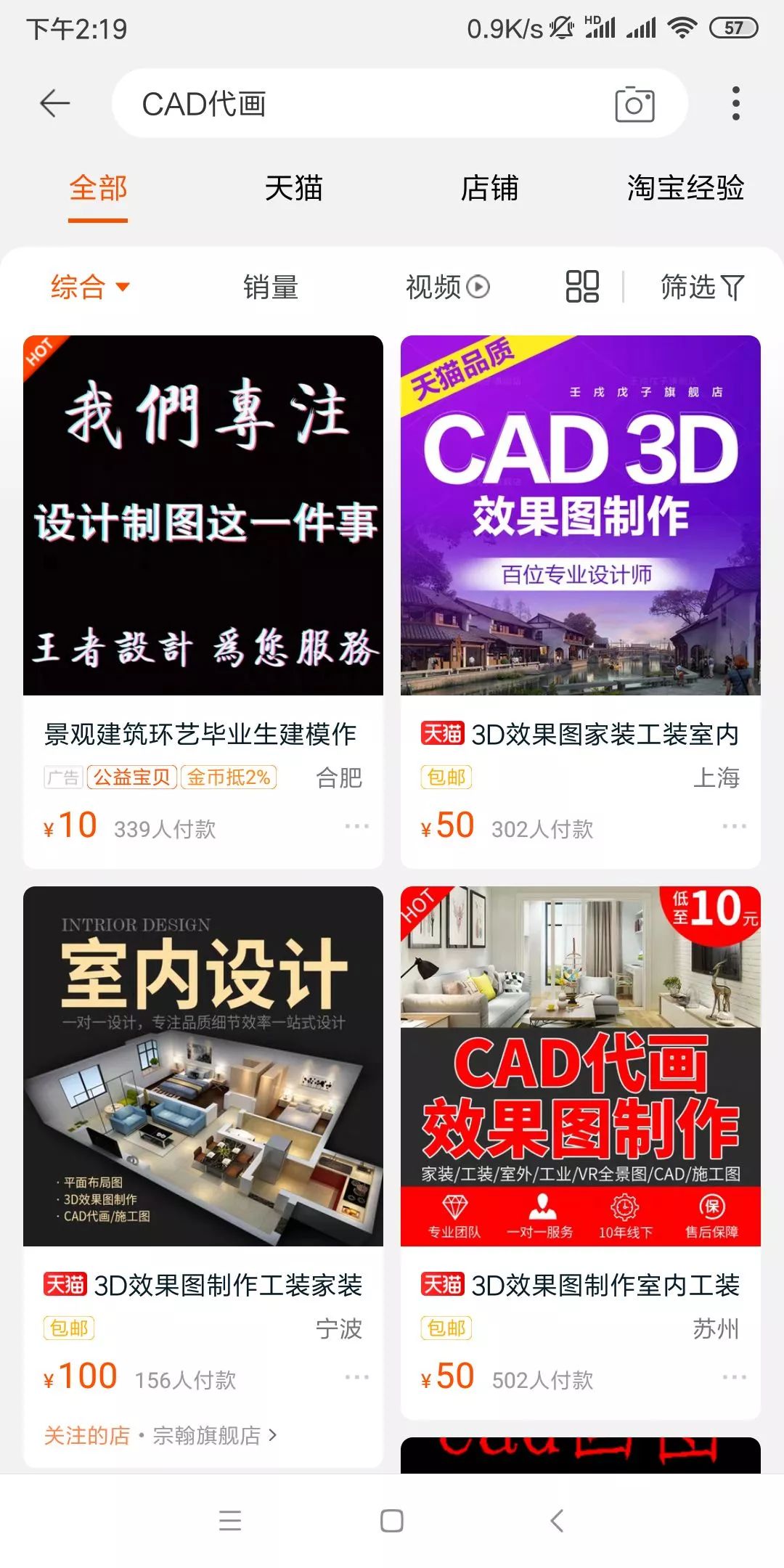Viewport: 784px width, 1568px height.
Task: Switch to grid view layout
Action: point(581,287)
